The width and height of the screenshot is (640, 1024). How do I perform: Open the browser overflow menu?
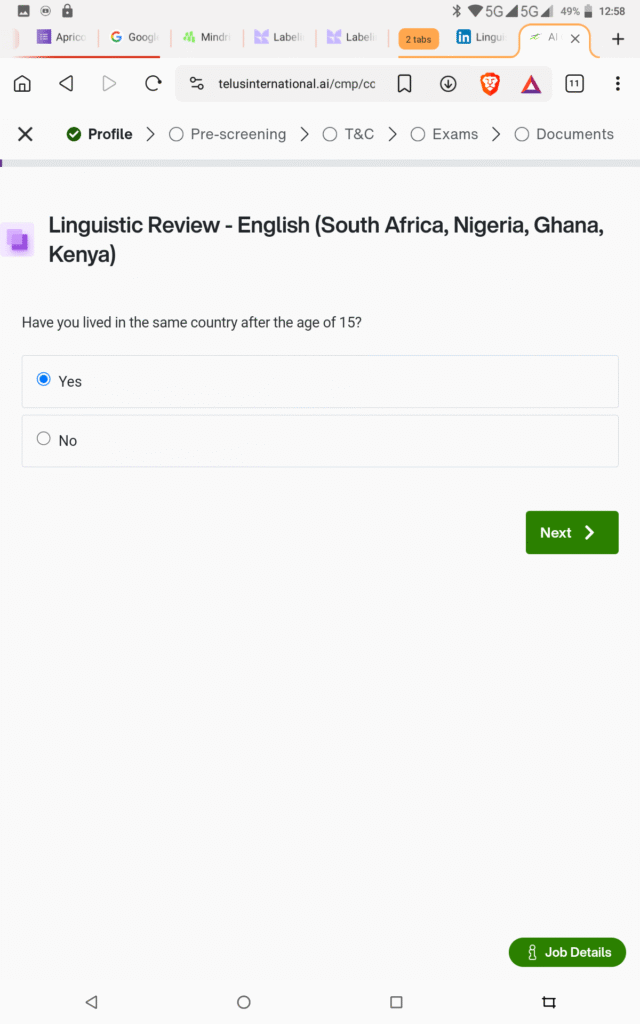tap(618, 84)
